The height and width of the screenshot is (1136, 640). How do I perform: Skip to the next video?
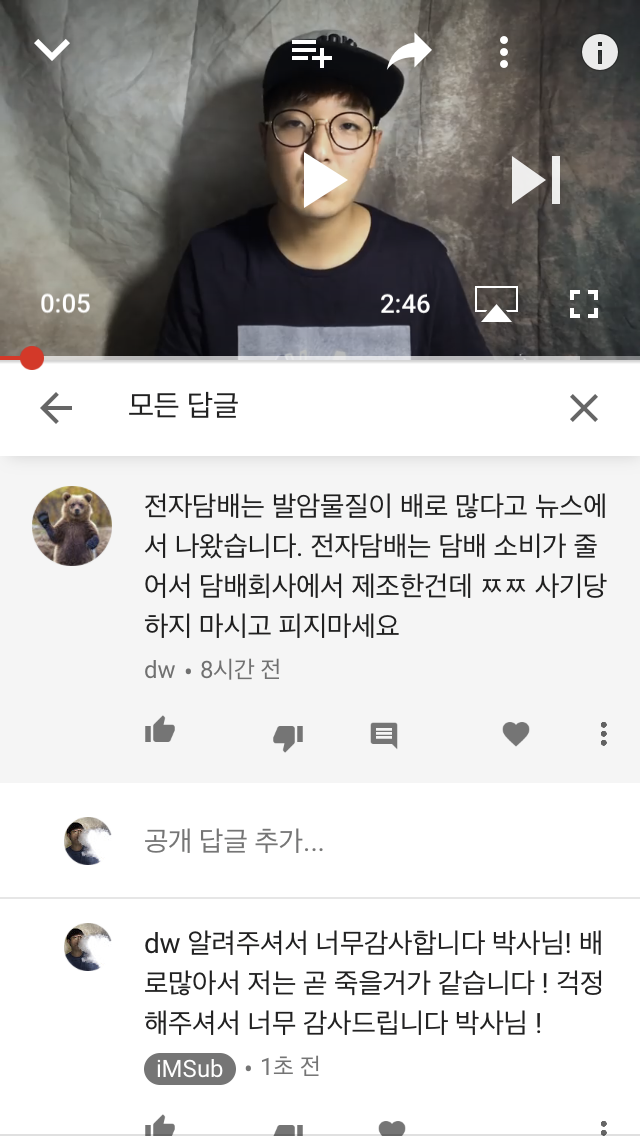click(536, 181)
